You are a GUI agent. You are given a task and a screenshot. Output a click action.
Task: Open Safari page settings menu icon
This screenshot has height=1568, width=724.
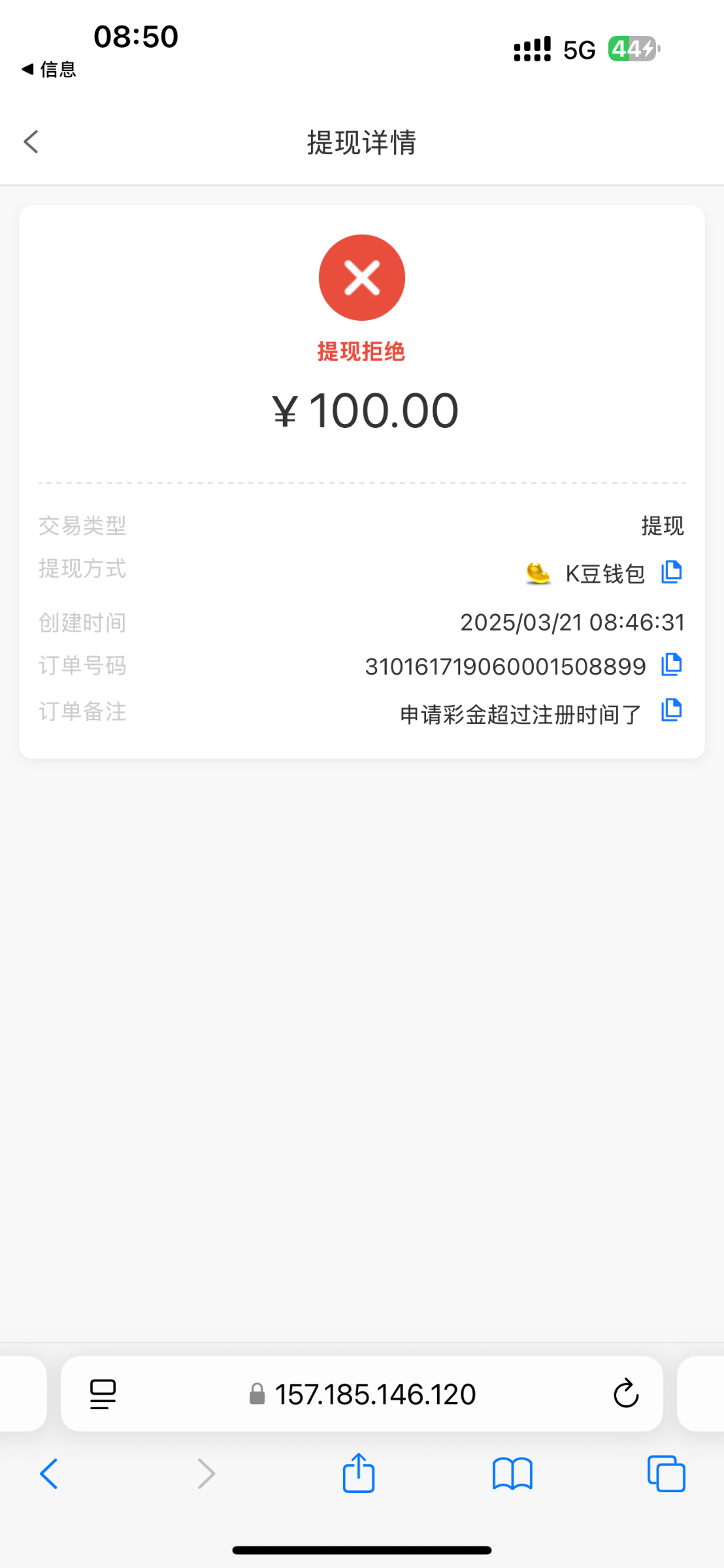[103, 1394]
